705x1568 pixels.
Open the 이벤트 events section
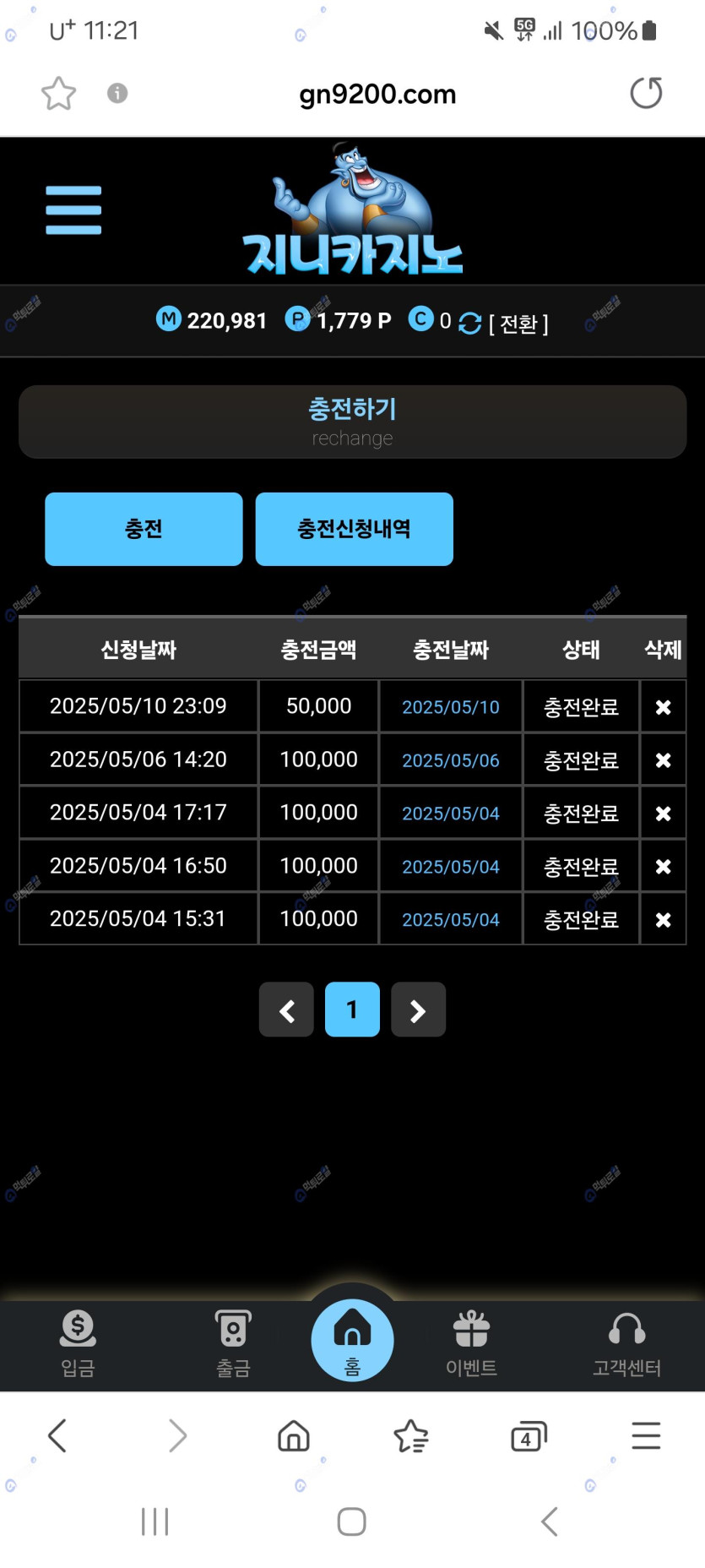471,1343
